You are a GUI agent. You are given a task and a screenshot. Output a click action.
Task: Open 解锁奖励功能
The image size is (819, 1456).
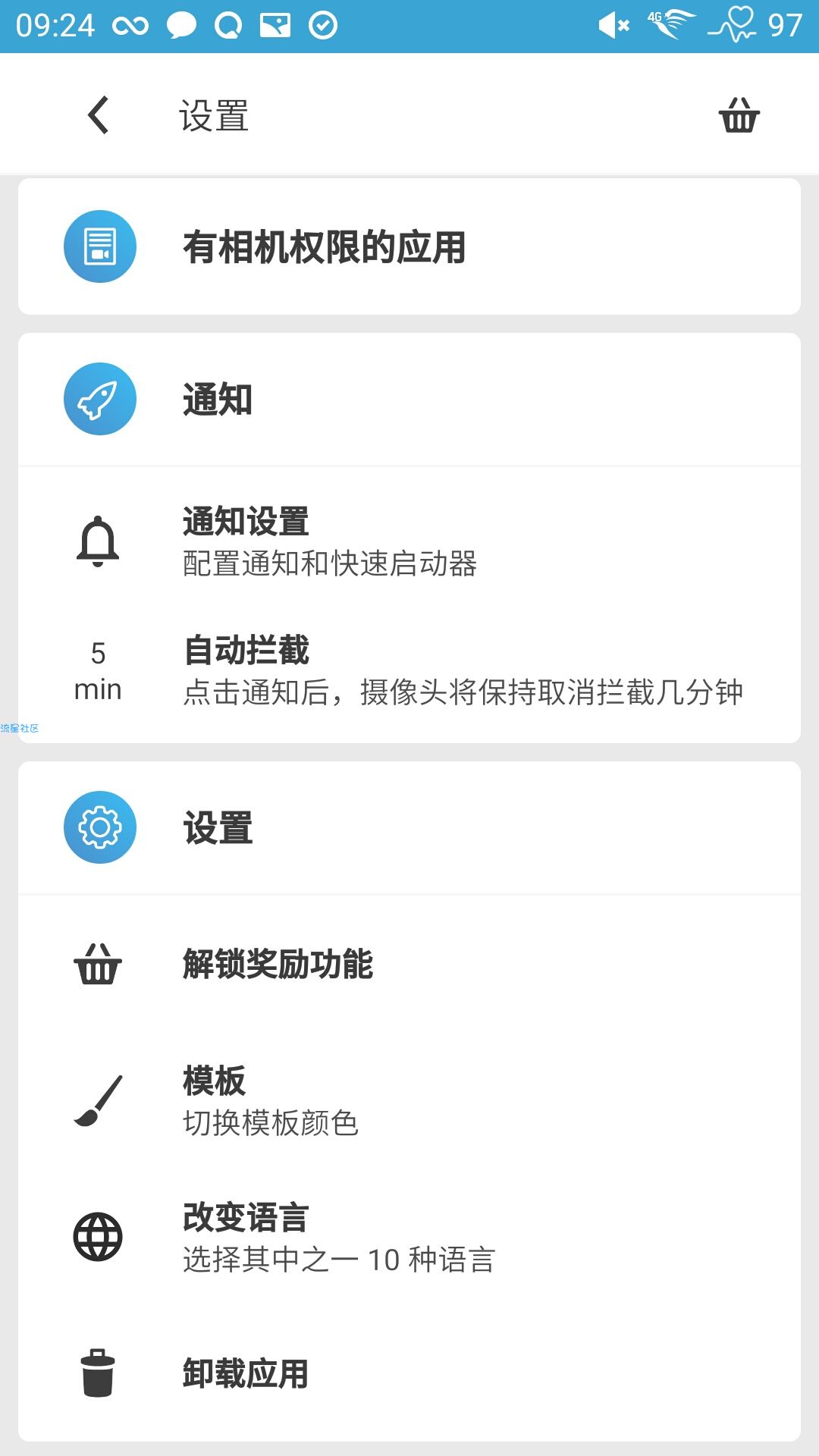coord(409,964)
